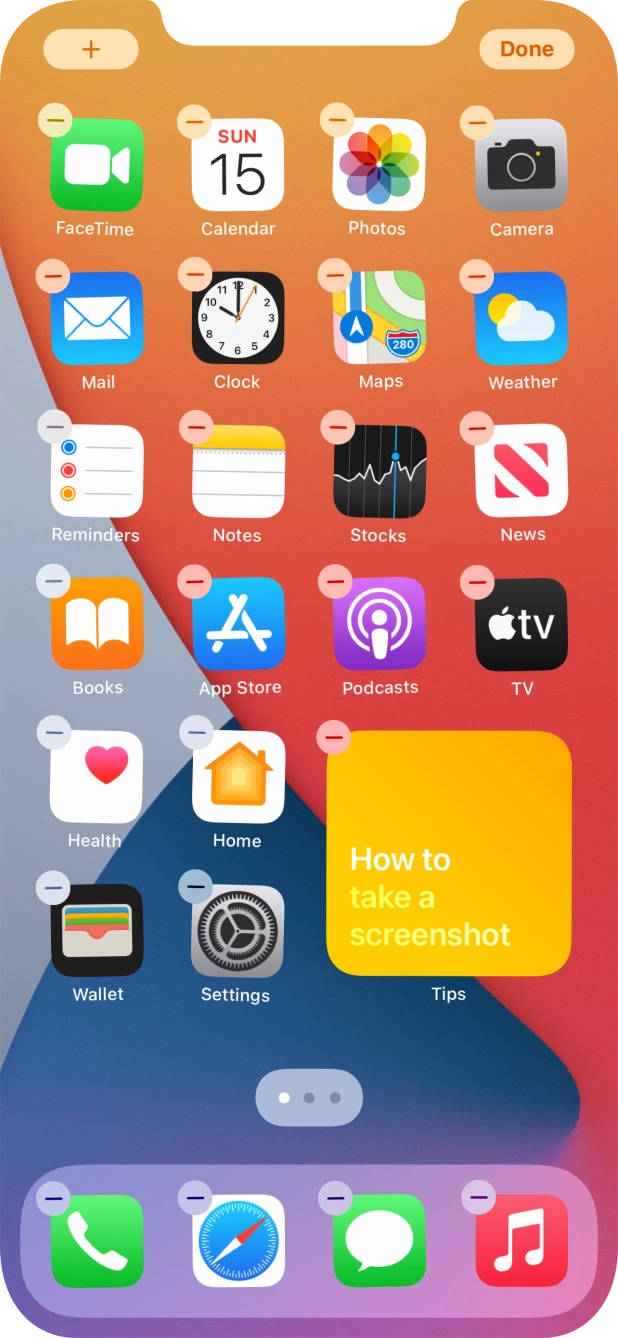Open the Mail app

(x=97, y=318)
